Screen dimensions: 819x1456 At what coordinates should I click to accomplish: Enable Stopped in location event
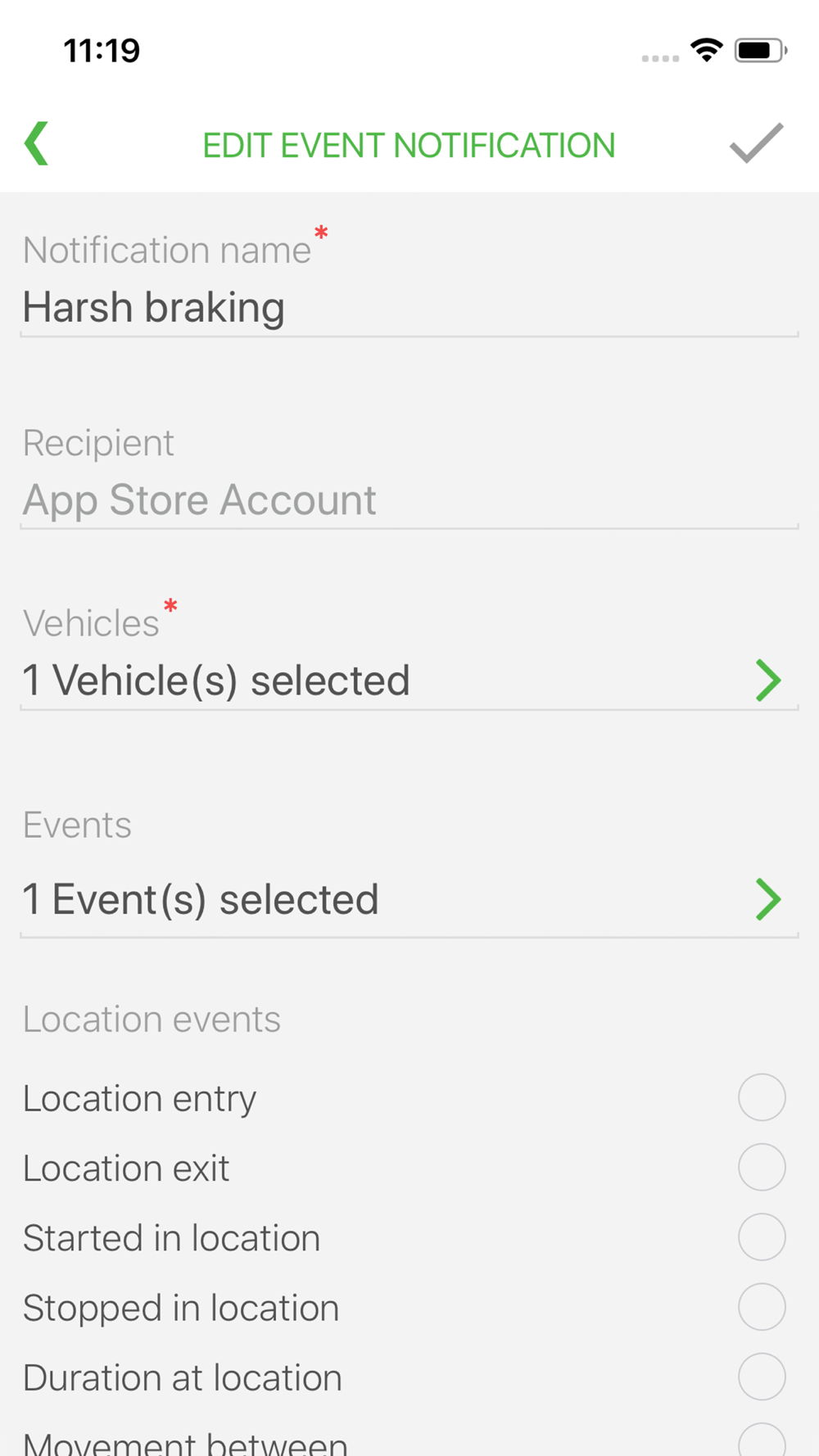[x=762, y=1307]
